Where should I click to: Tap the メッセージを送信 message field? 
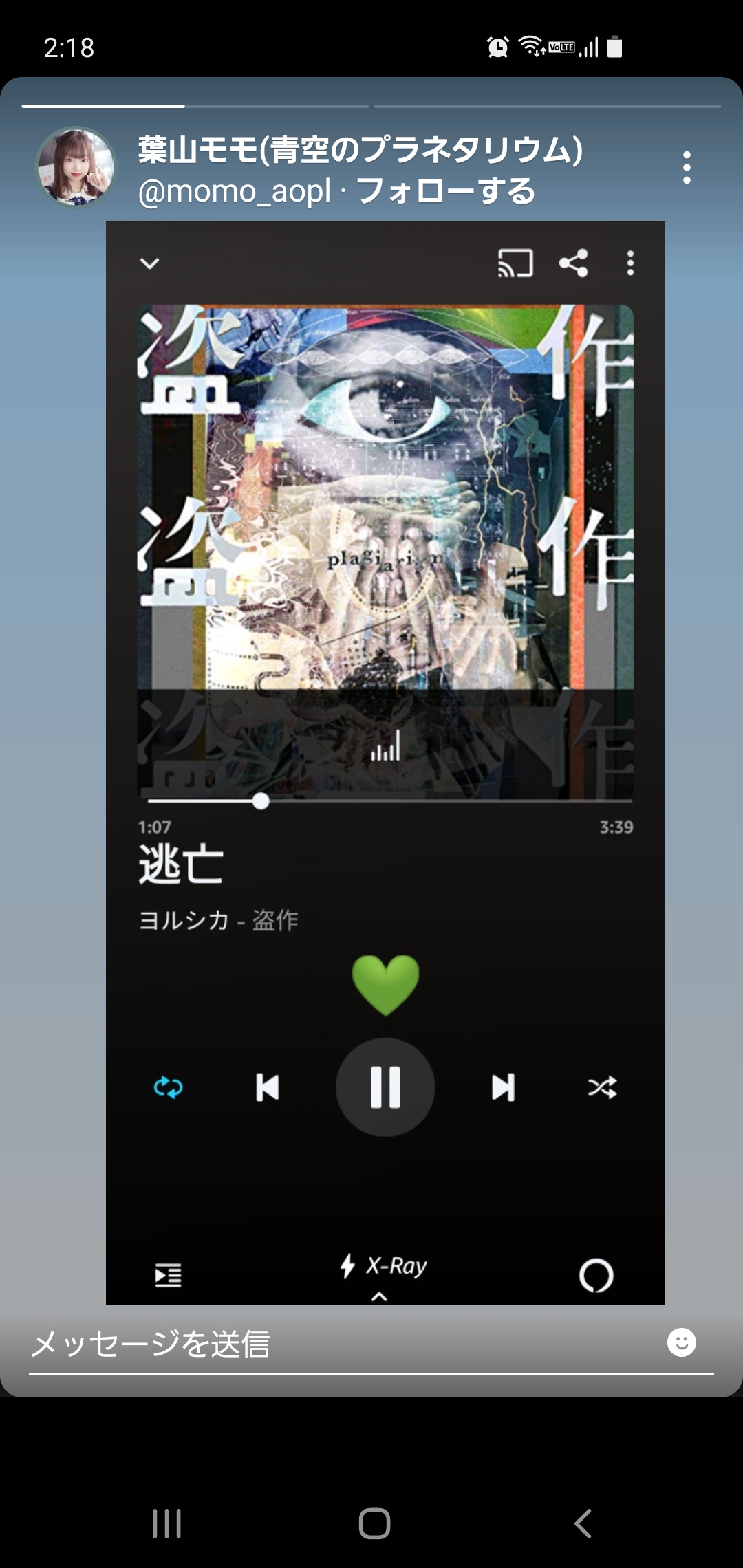344,1344
